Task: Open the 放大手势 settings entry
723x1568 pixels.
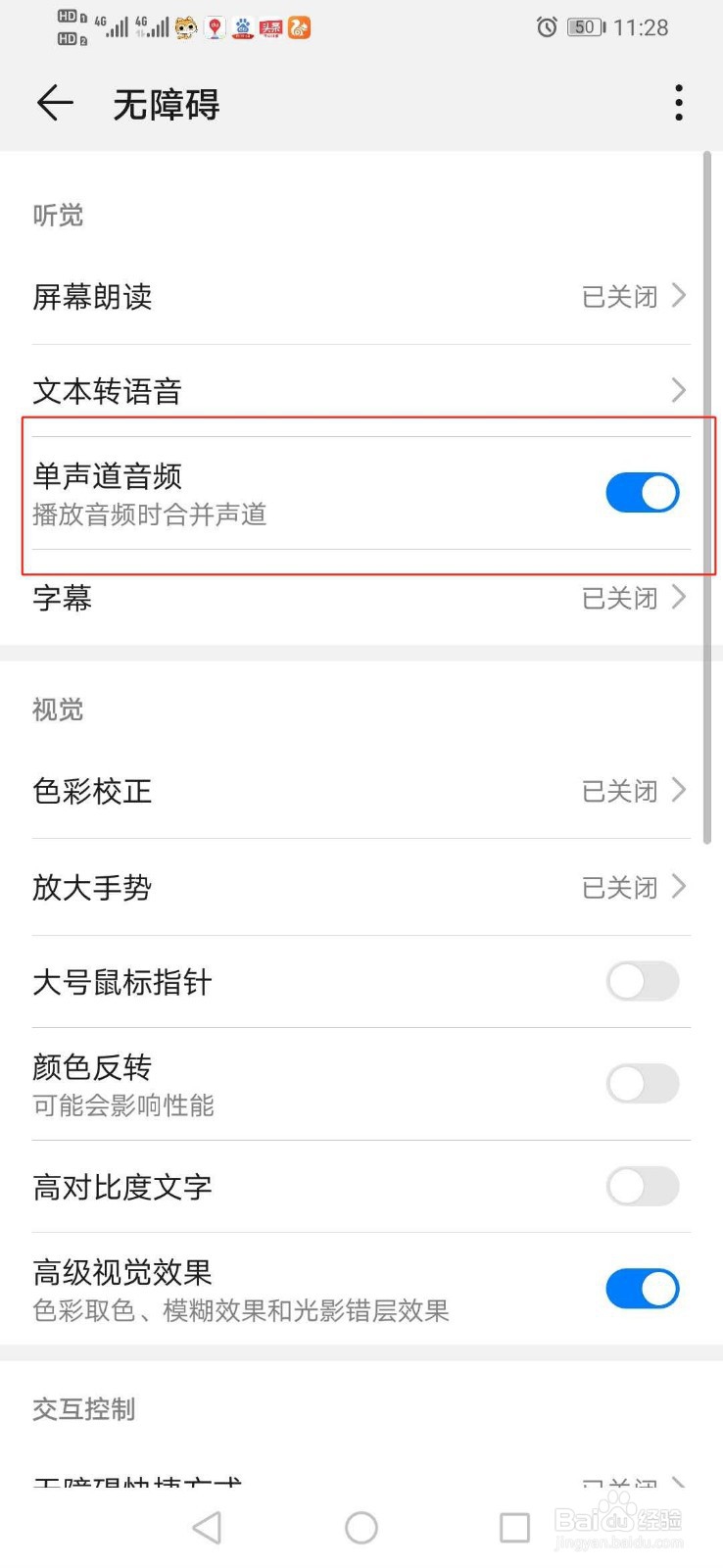Action: pos(677,887)
